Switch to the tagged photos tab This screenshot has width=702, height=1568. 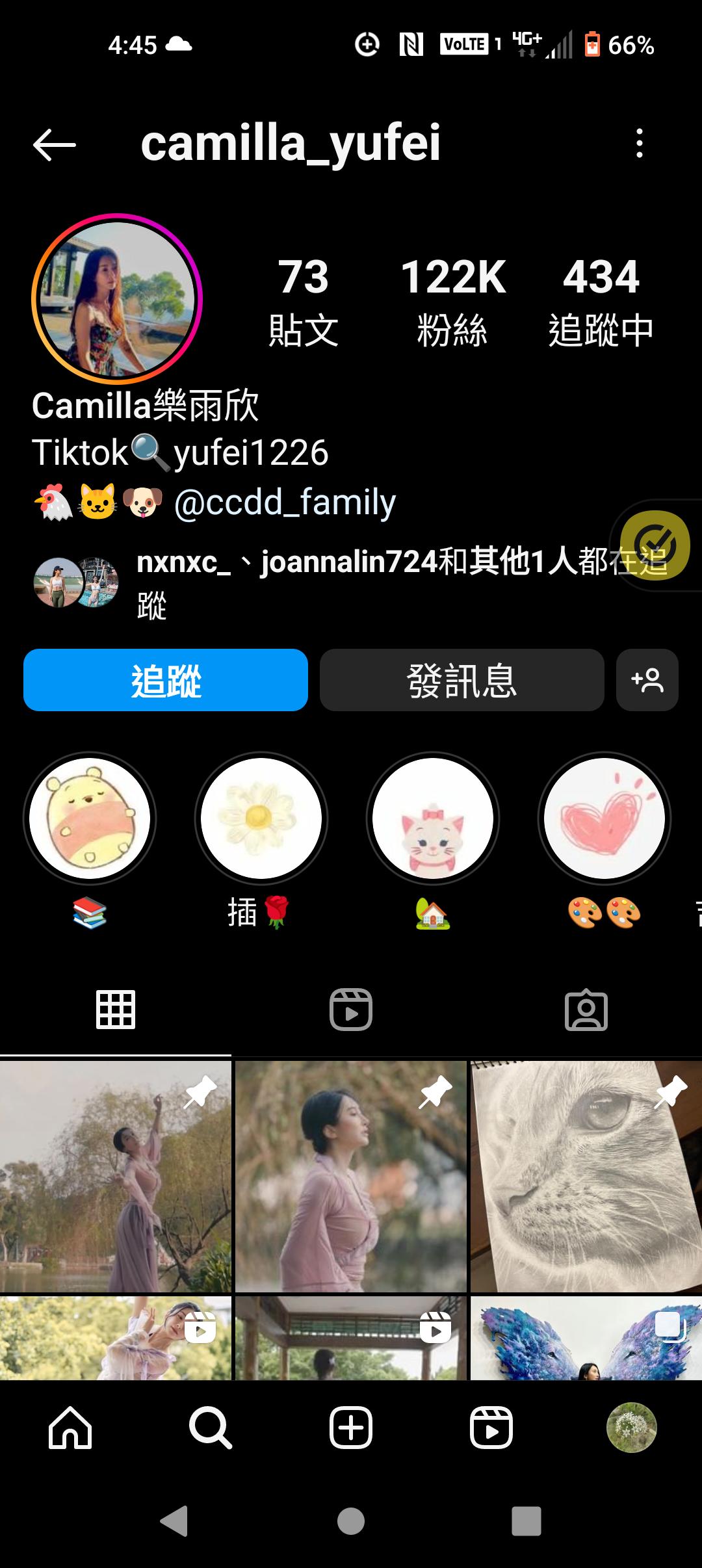pos(586,1010)
